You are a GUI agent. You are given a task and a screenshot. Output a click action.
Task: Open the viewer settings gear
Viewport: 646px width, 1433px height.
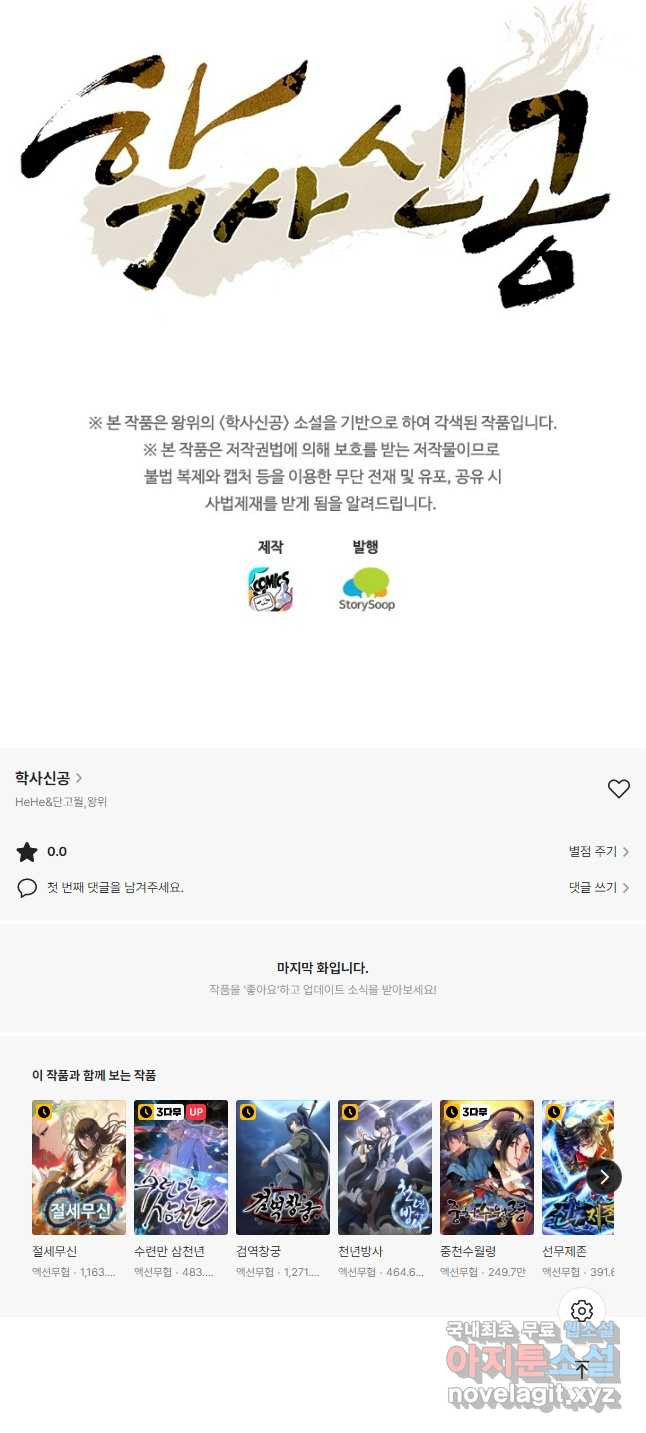(582, 1311)
